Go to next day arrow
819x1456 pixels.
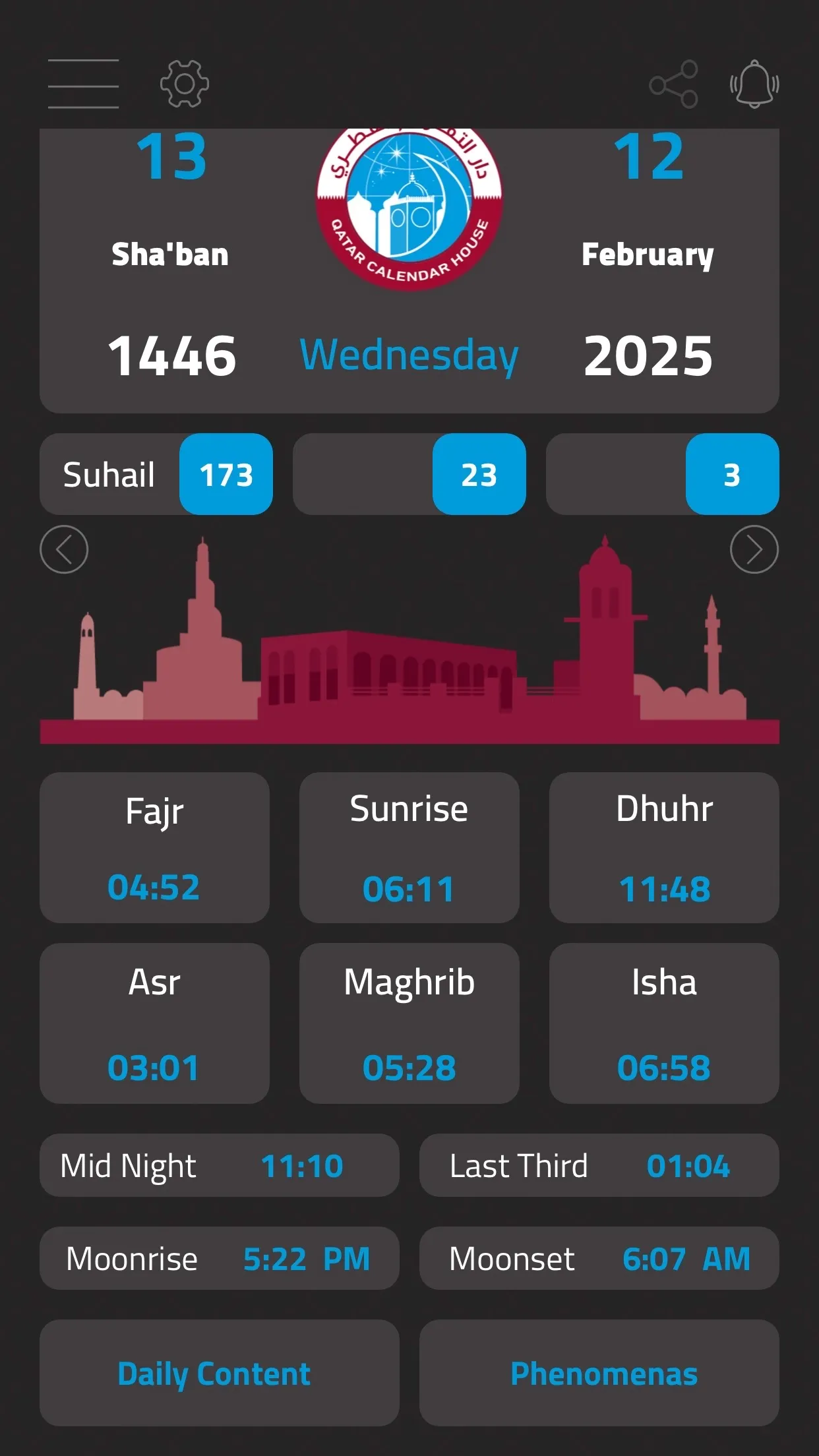click(x=754, y=549)
